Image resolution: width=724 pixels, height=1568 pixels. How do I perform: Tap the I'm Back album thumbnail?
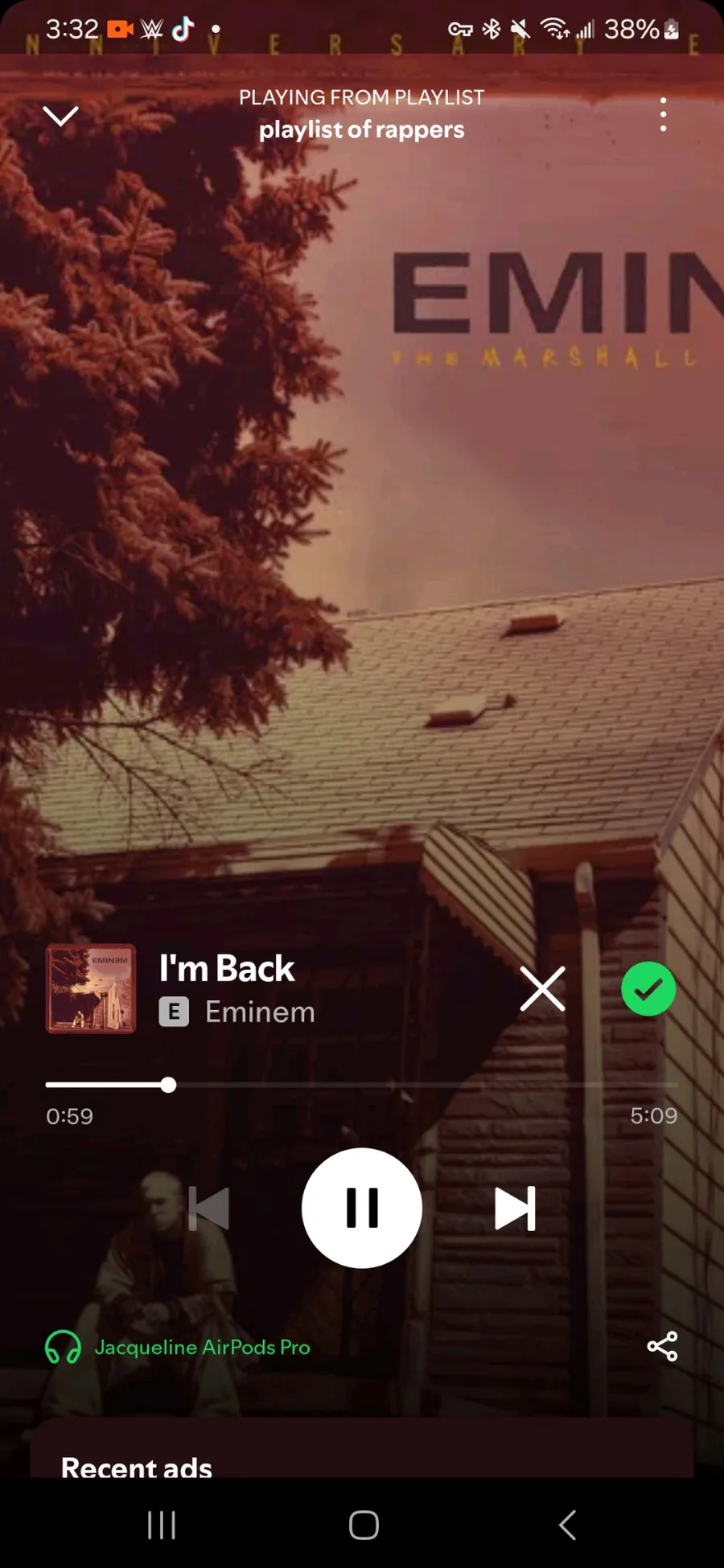pyautogui.click(x=91, y=988)
